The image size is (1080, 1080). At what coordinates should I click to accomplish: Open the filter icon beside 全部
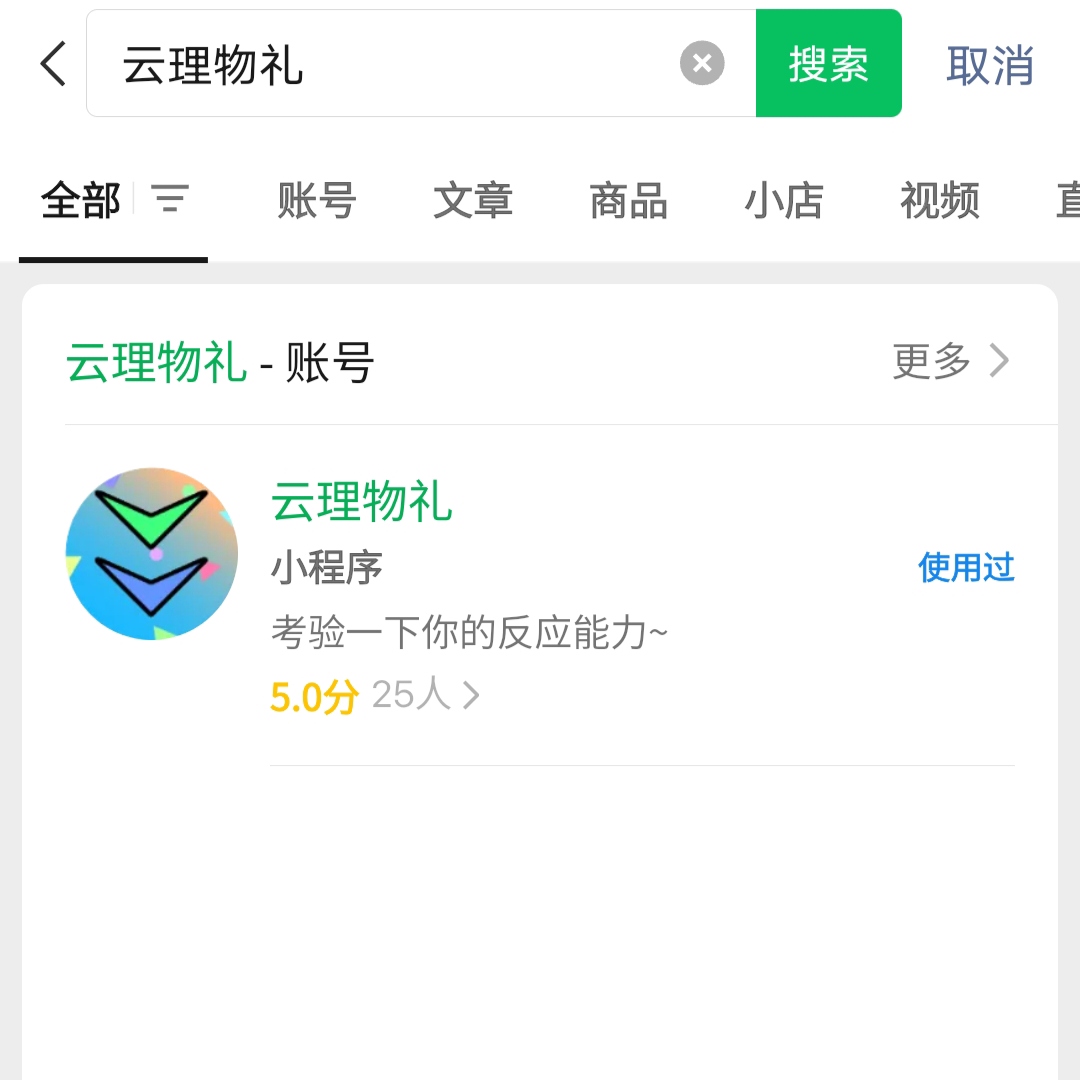coord(170,199)
